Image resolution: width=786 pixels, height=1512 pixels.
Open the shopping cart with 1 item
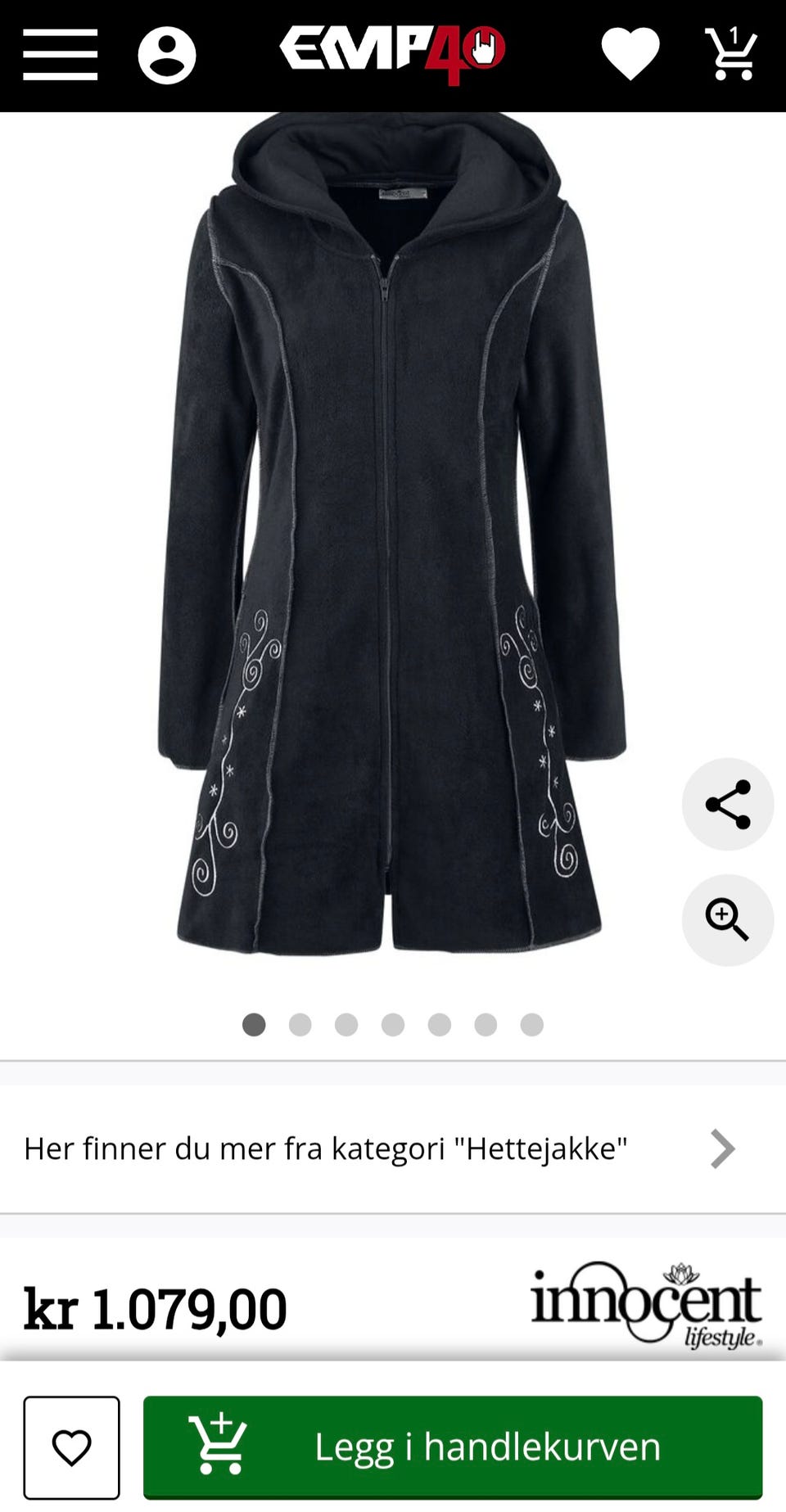point(731,54)
